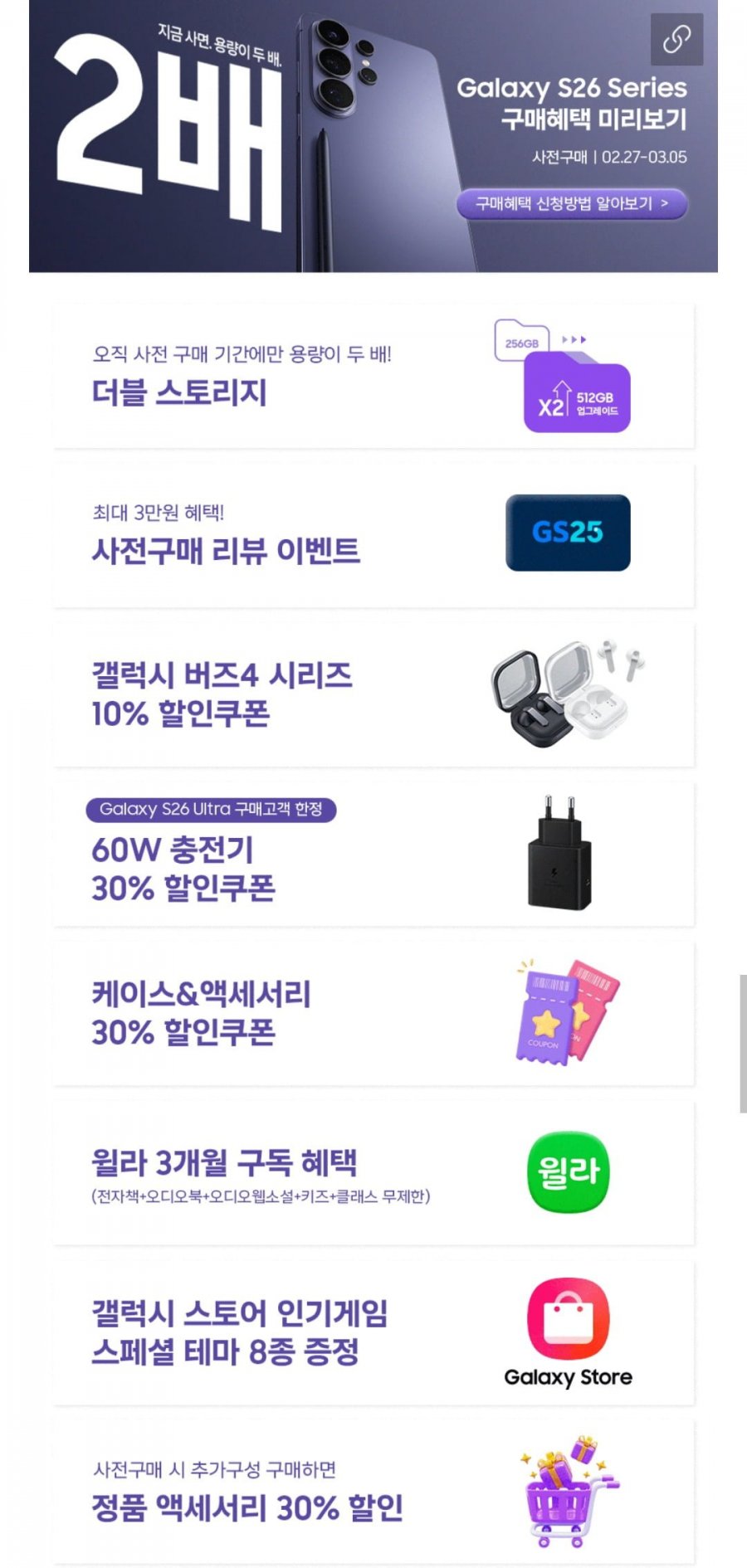View the 윌라 3개월 구독 혜택 card

pos(373,1172)
